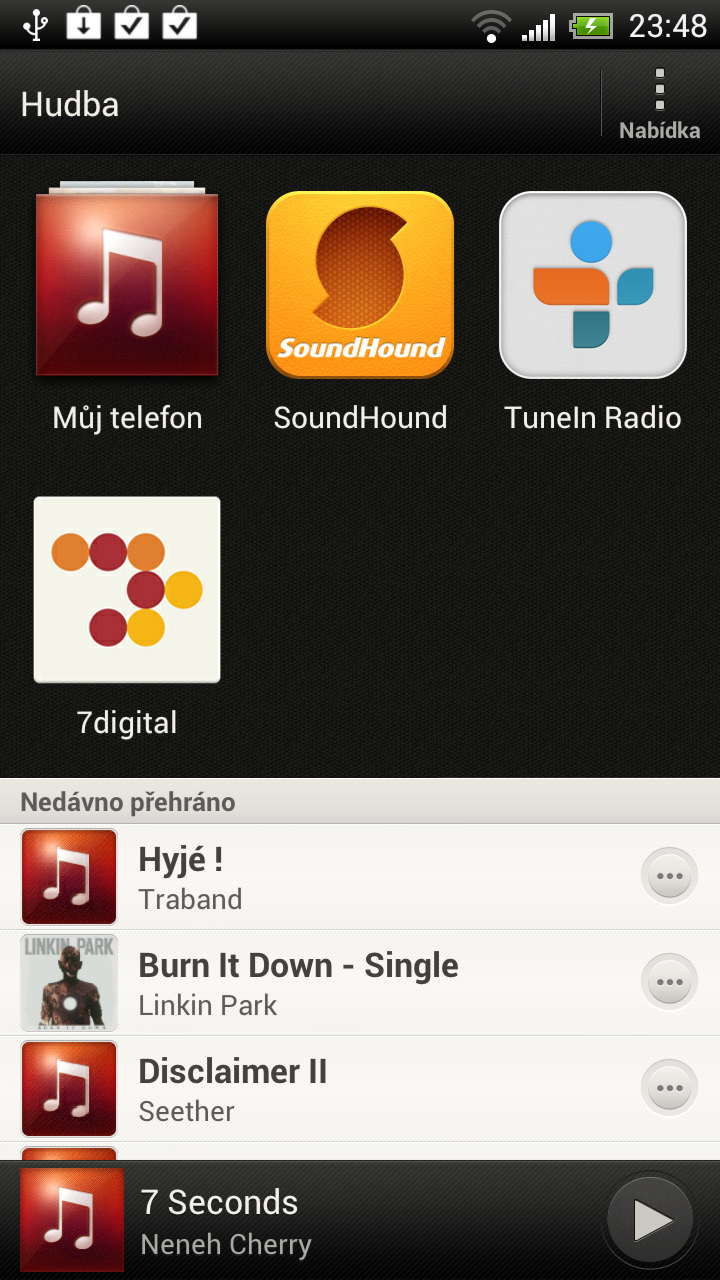Tap the Disclaimer II album art
The height and width of the screenshot is (1280, 720).
(x=69, y=1087)
